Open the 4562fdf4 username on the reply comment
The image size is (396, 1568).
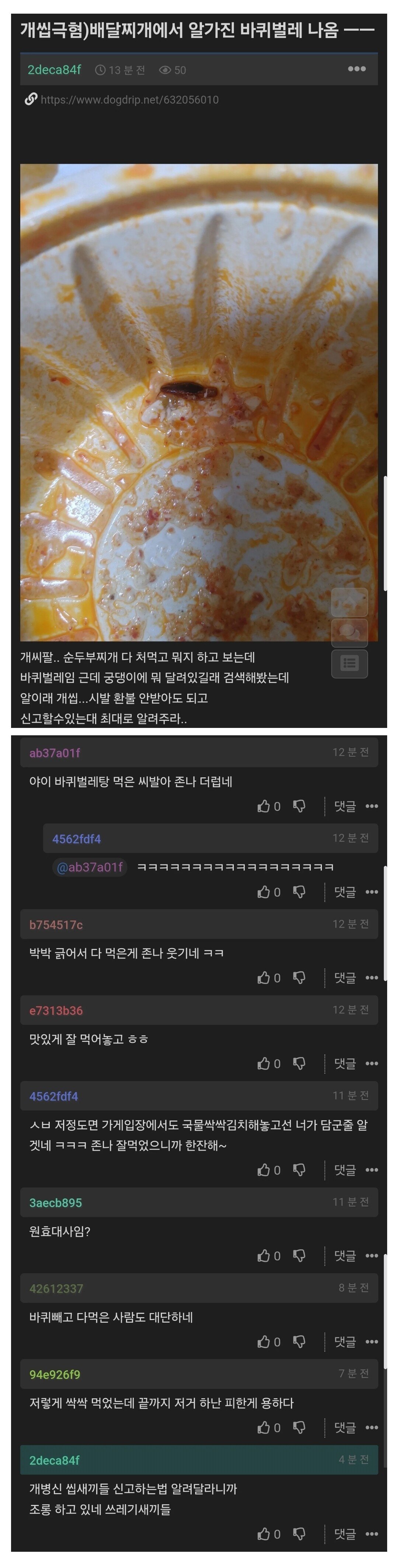click(77, 839)
